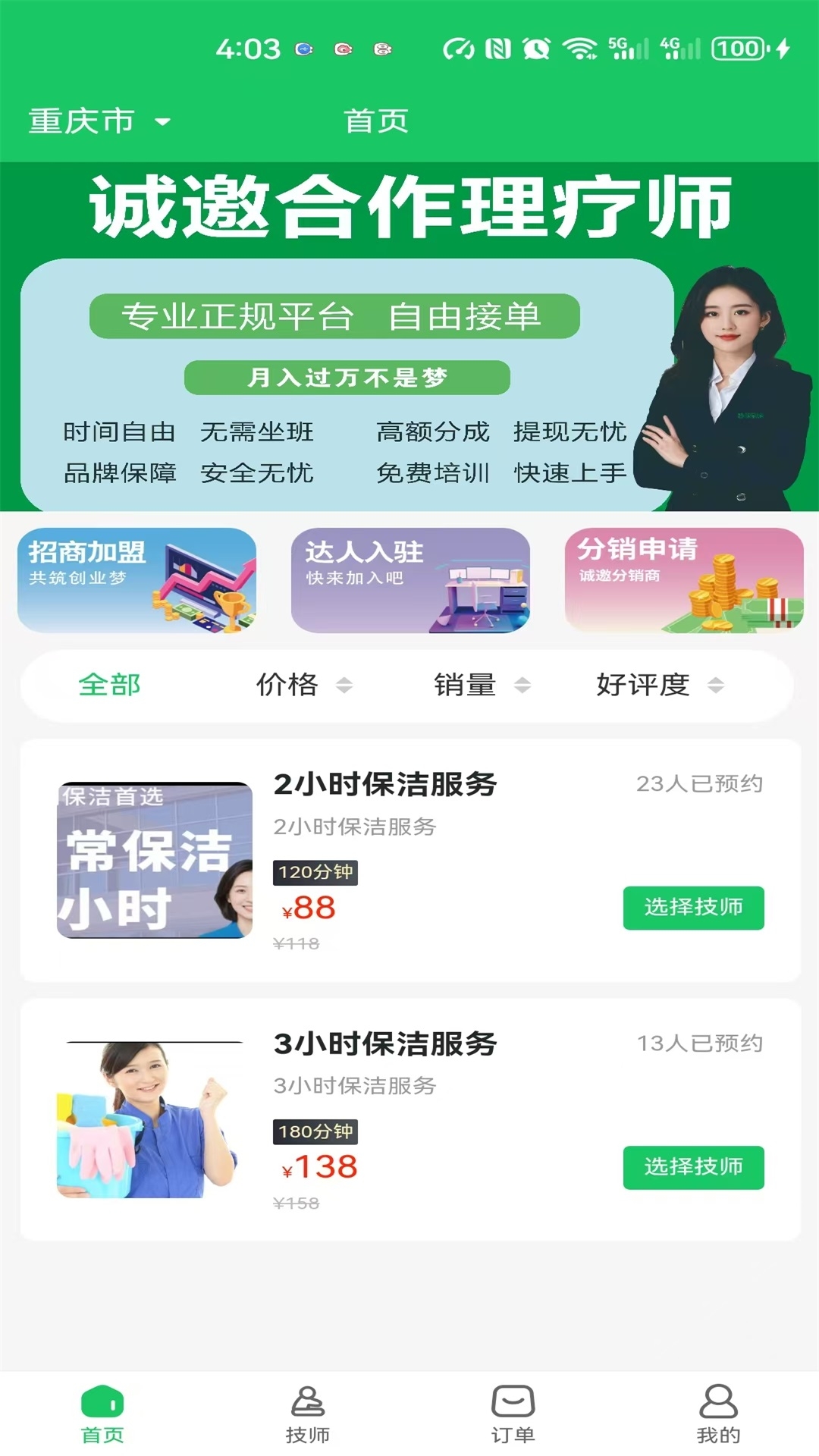Open the 重庆市 city selector dropdown
The height and width of the screenshot is (1456, 819).
[x=83, y=121]
